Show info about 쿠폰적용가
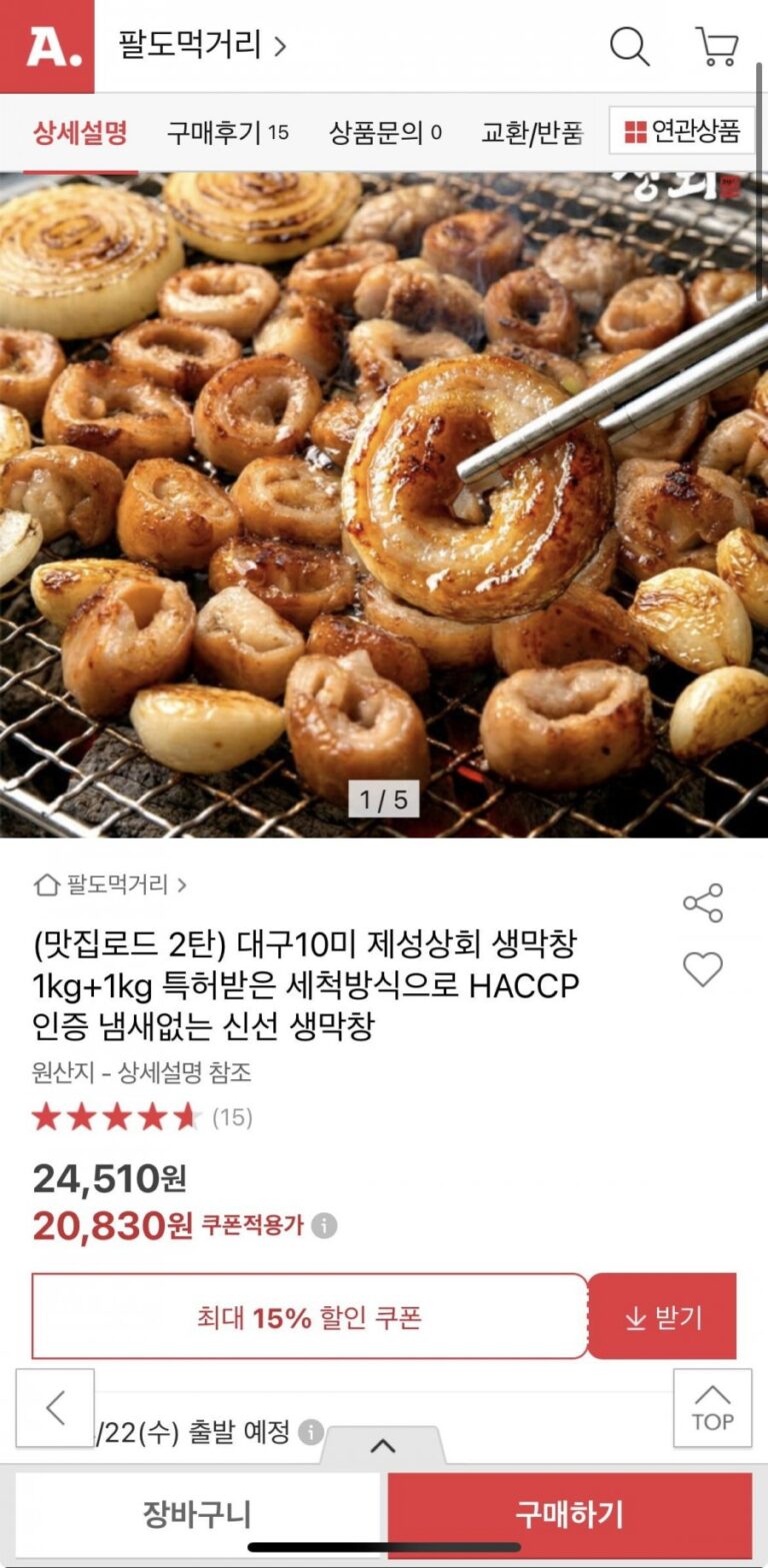Viewport: 768px width, 1568px height. 324,1225
